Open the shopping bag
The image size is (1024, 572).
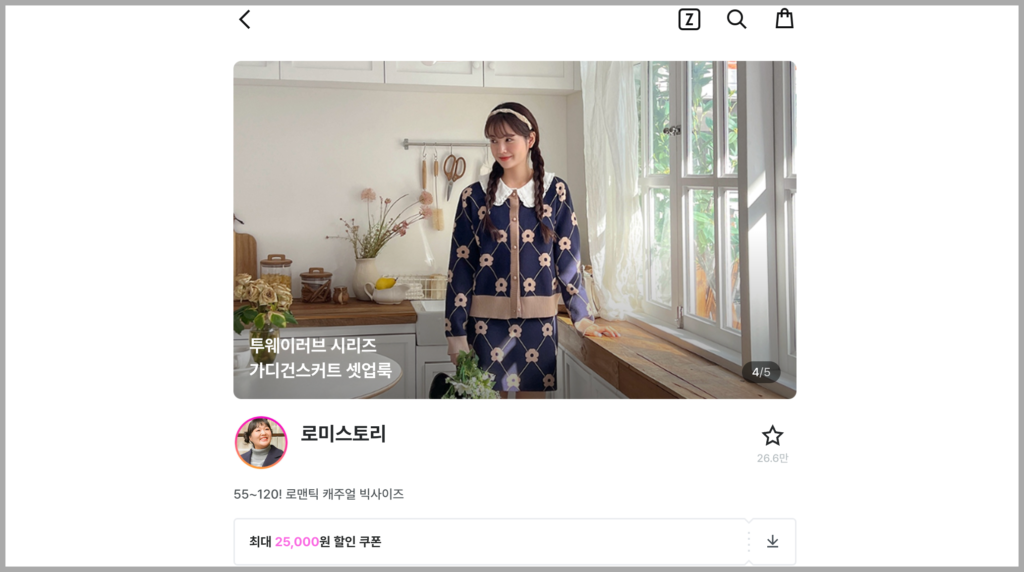784,19
